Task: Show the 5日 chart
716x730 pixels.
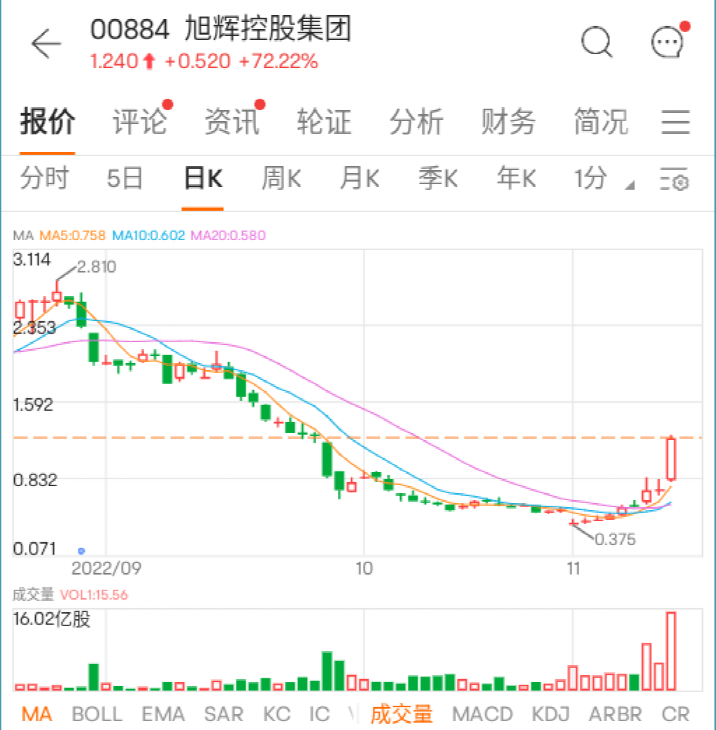Action: 125,179
